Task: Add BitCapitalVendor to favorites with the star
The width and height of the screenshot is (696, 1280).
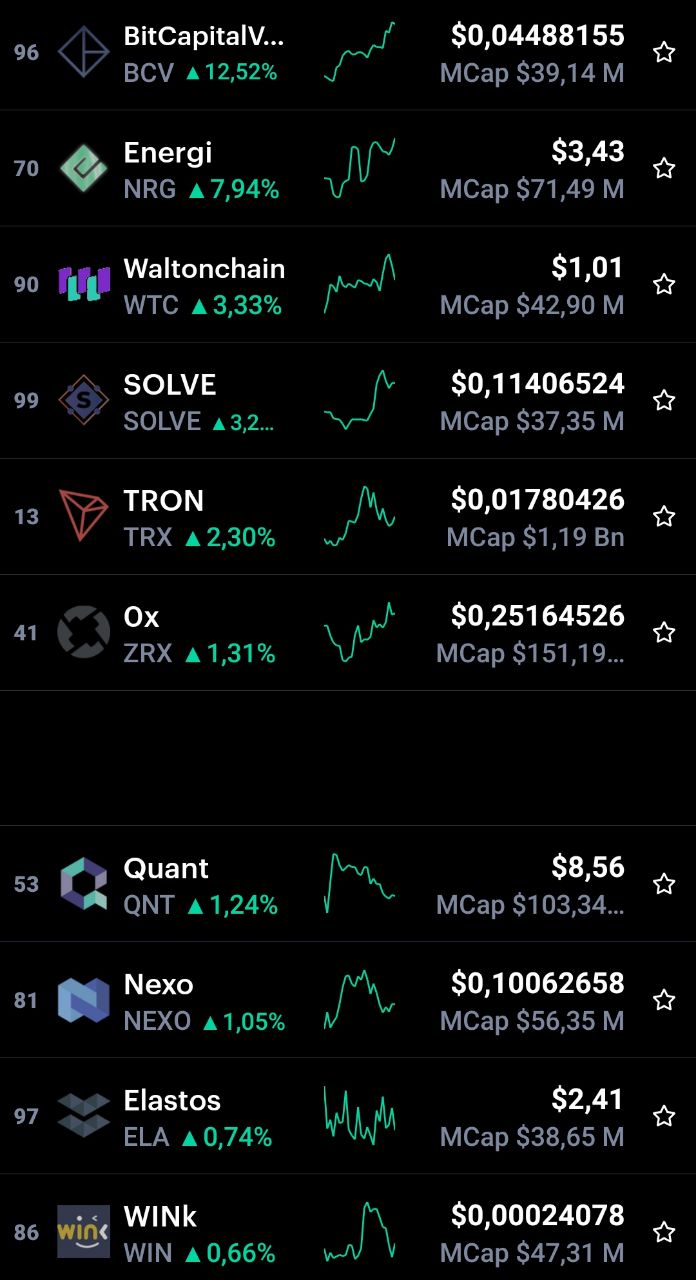Action: (x=664, y=52)
